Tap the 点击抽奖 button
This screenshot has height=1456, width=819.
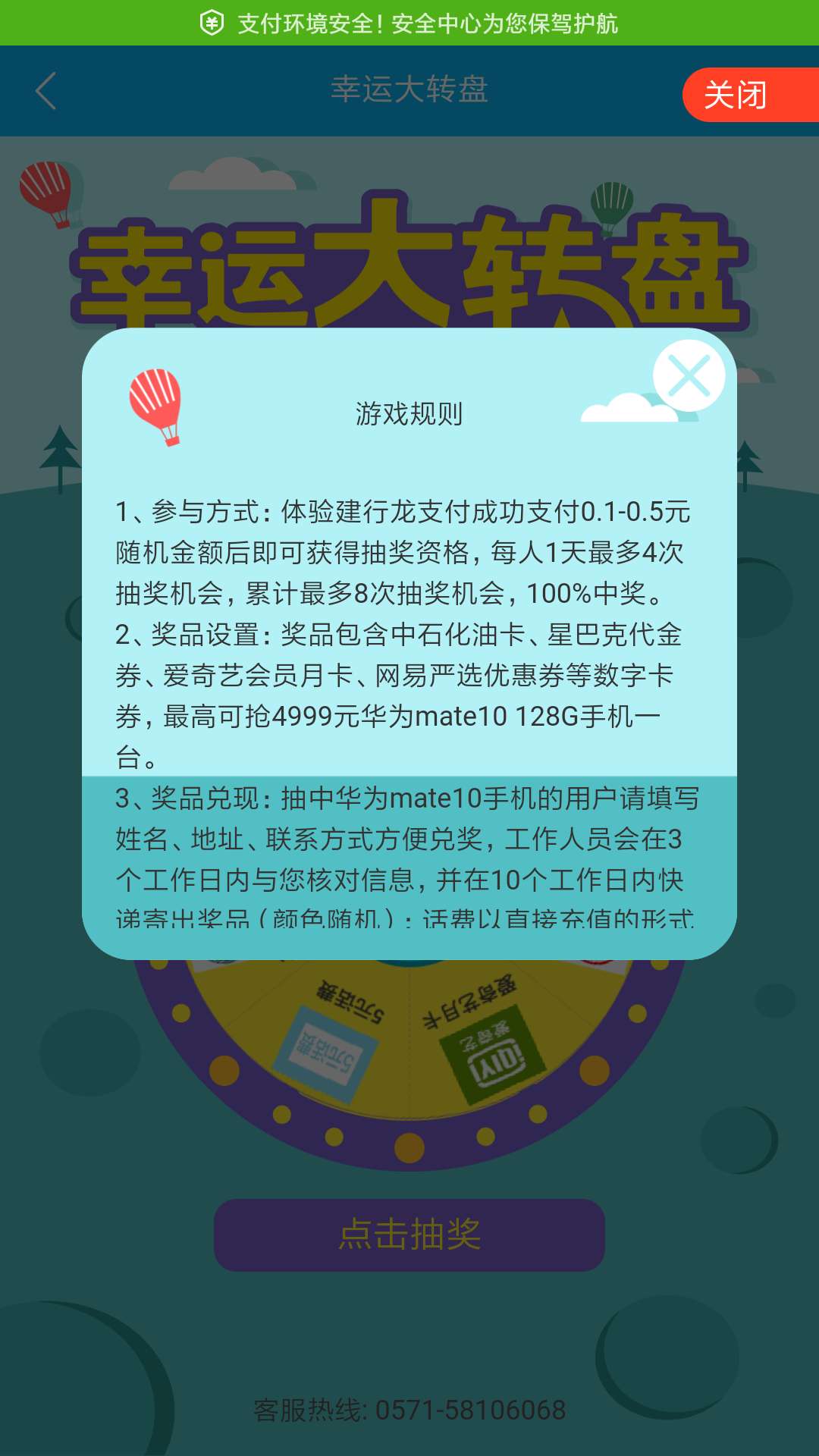coord(409,1235)
